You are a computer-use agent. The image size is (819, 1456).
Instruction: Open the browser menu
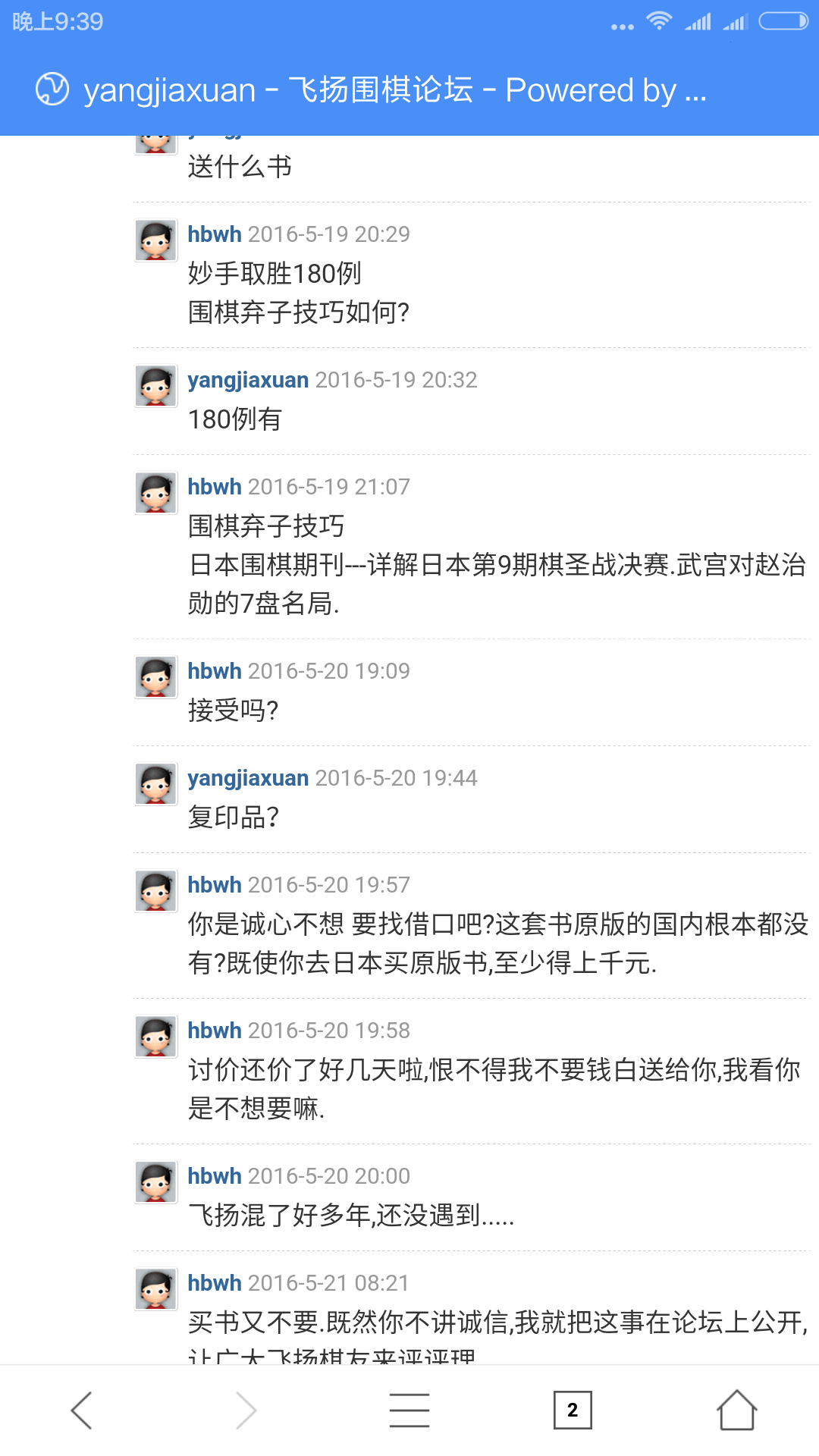pos(409,1410)
